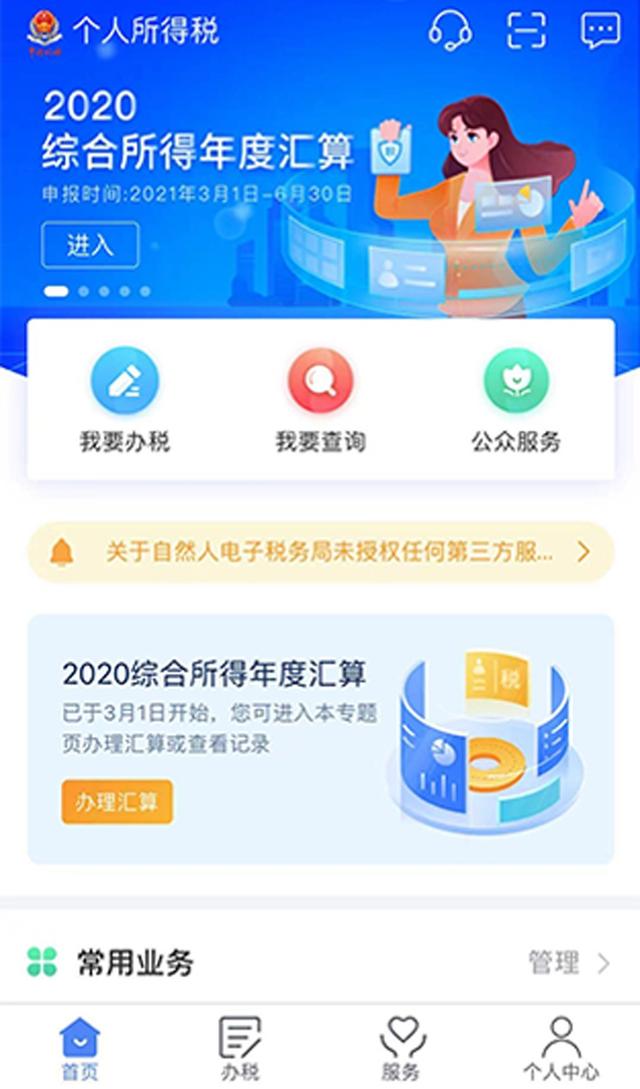Open 公众服务
The width and height of the screenshot is (640, 1089).
(x=516, y=401)
